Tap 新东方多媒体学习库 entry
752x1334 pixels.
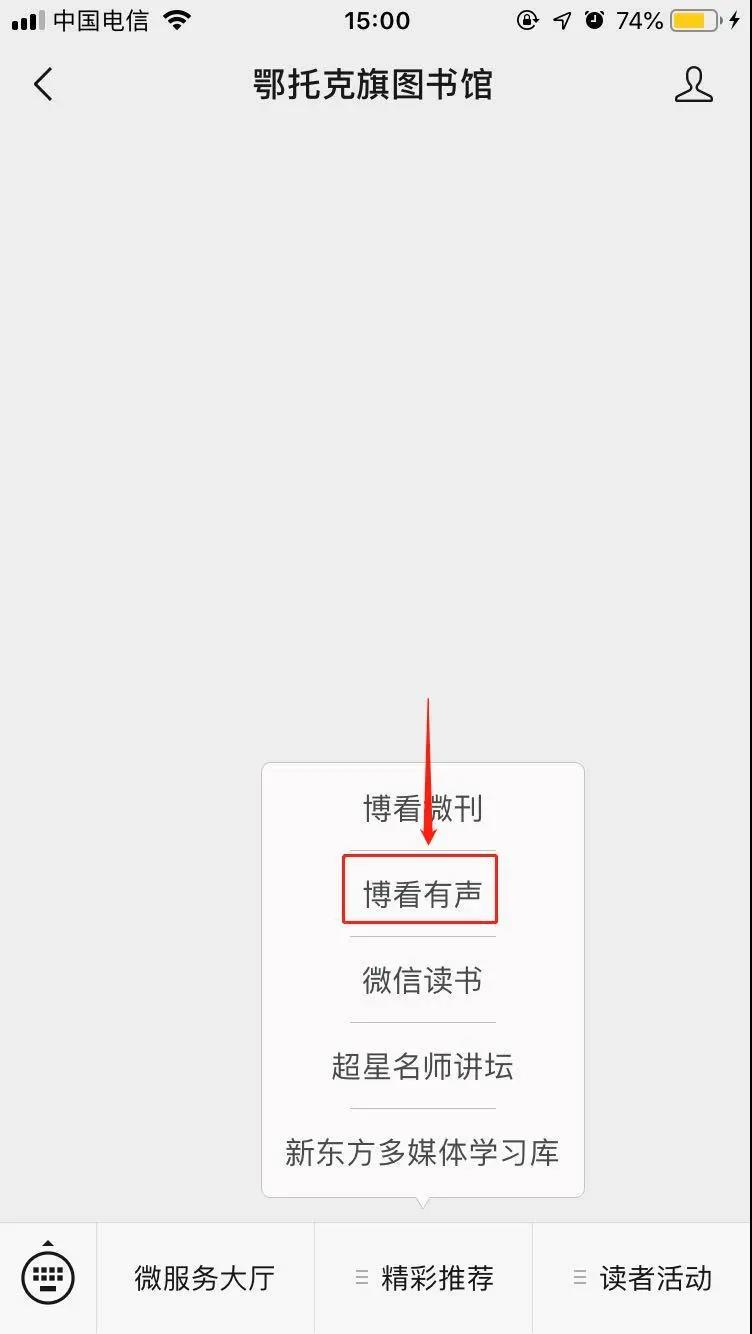[422, 1152]
